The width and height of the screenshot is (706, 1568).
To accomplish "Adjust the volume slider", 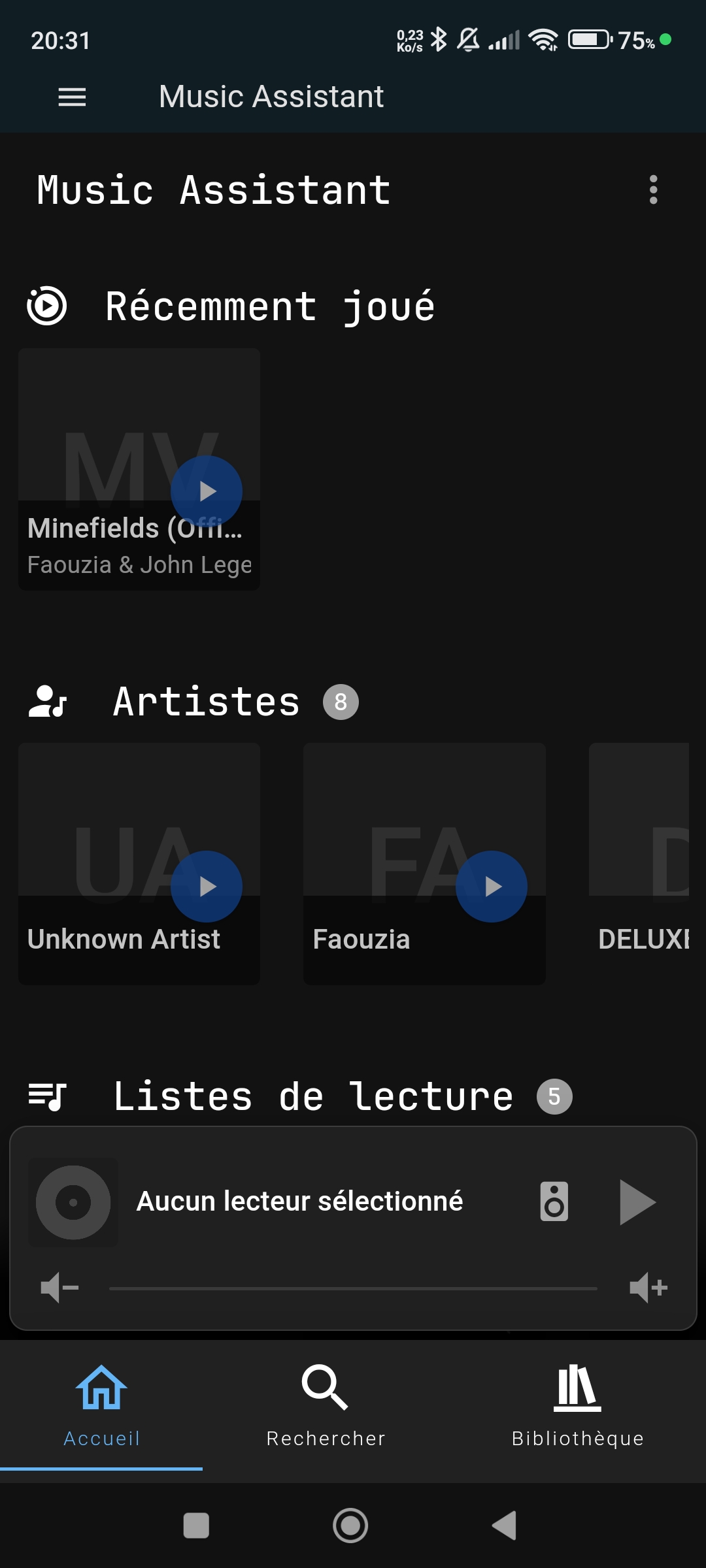I will pos(353,1288).
